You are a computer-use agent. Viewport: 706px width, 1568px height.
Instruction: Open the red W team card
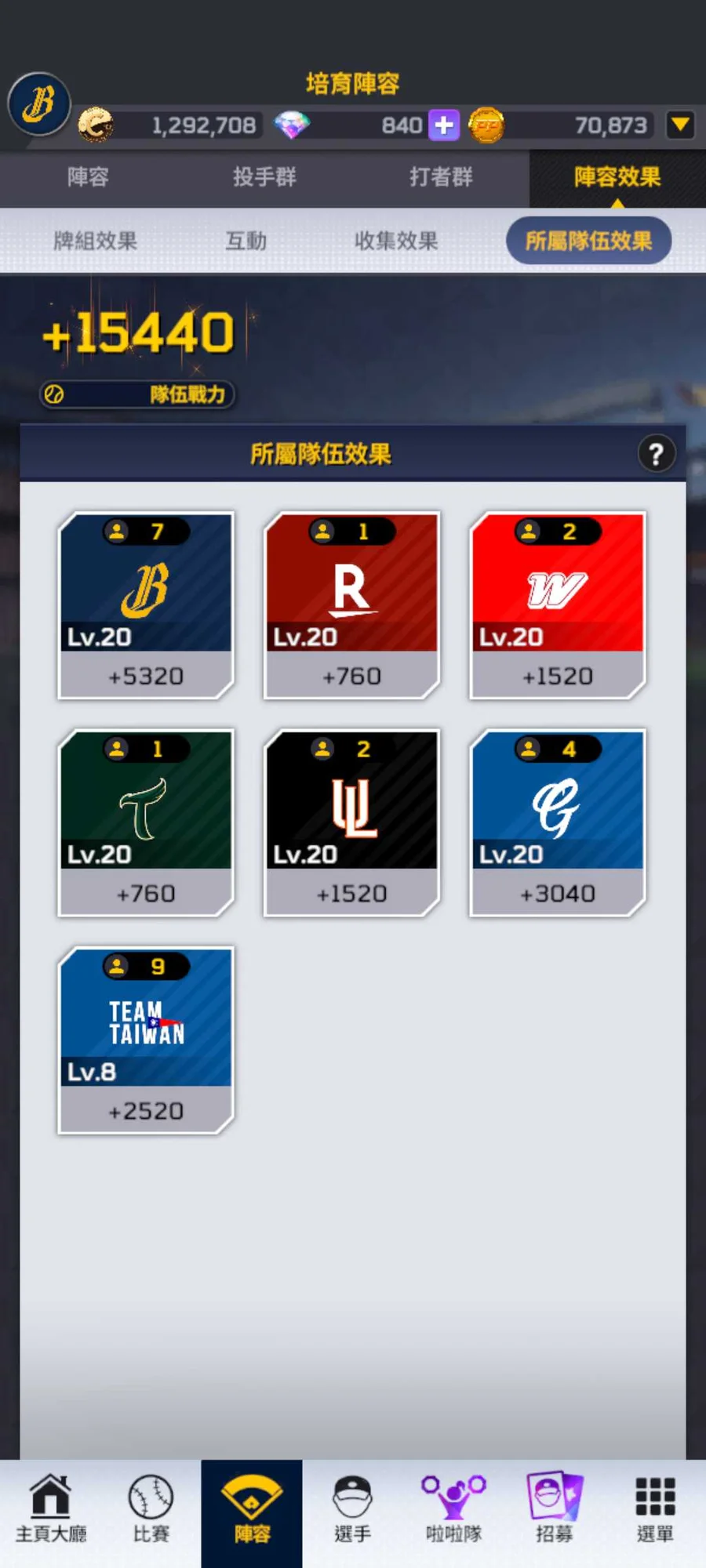click(557, 604)
